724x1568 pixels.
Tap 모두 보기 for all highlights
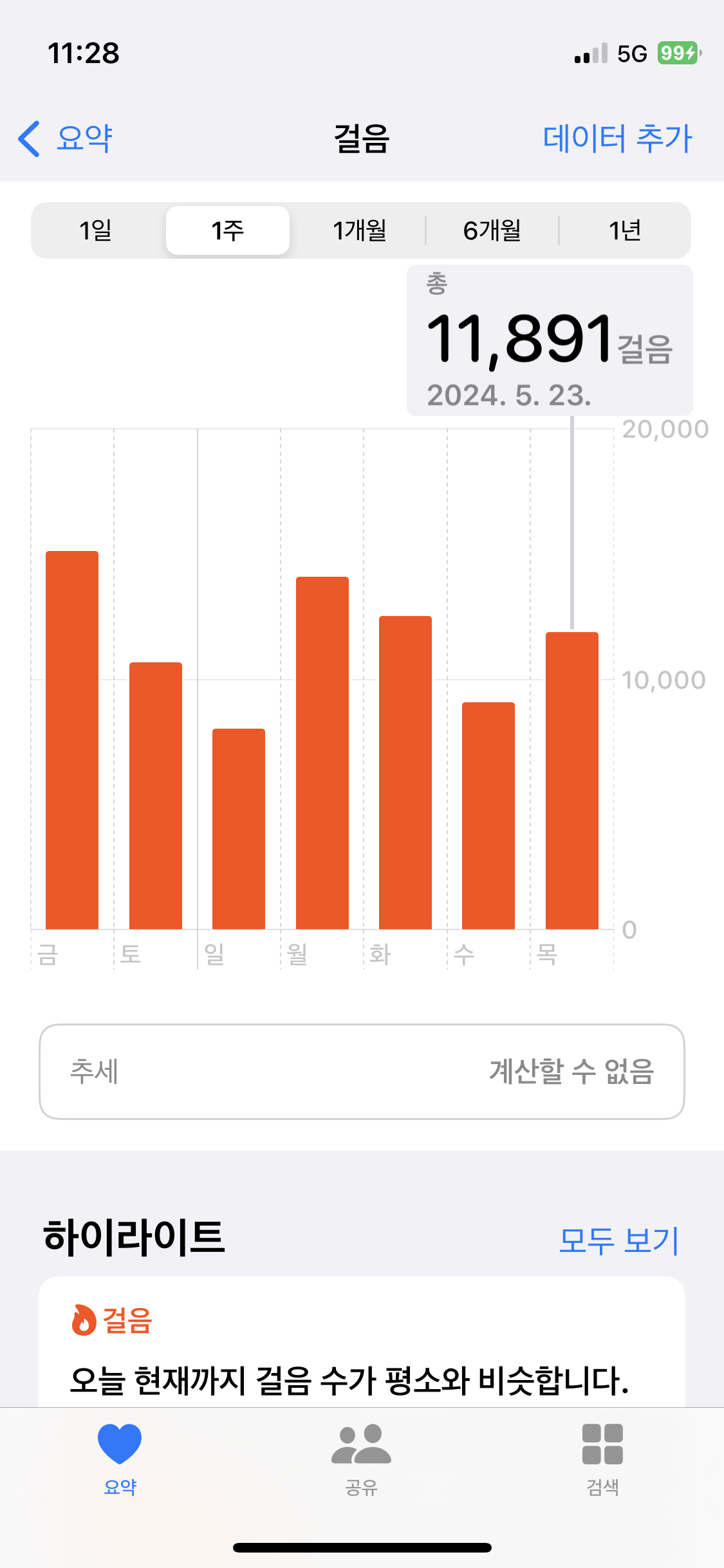pos(618,1240)
